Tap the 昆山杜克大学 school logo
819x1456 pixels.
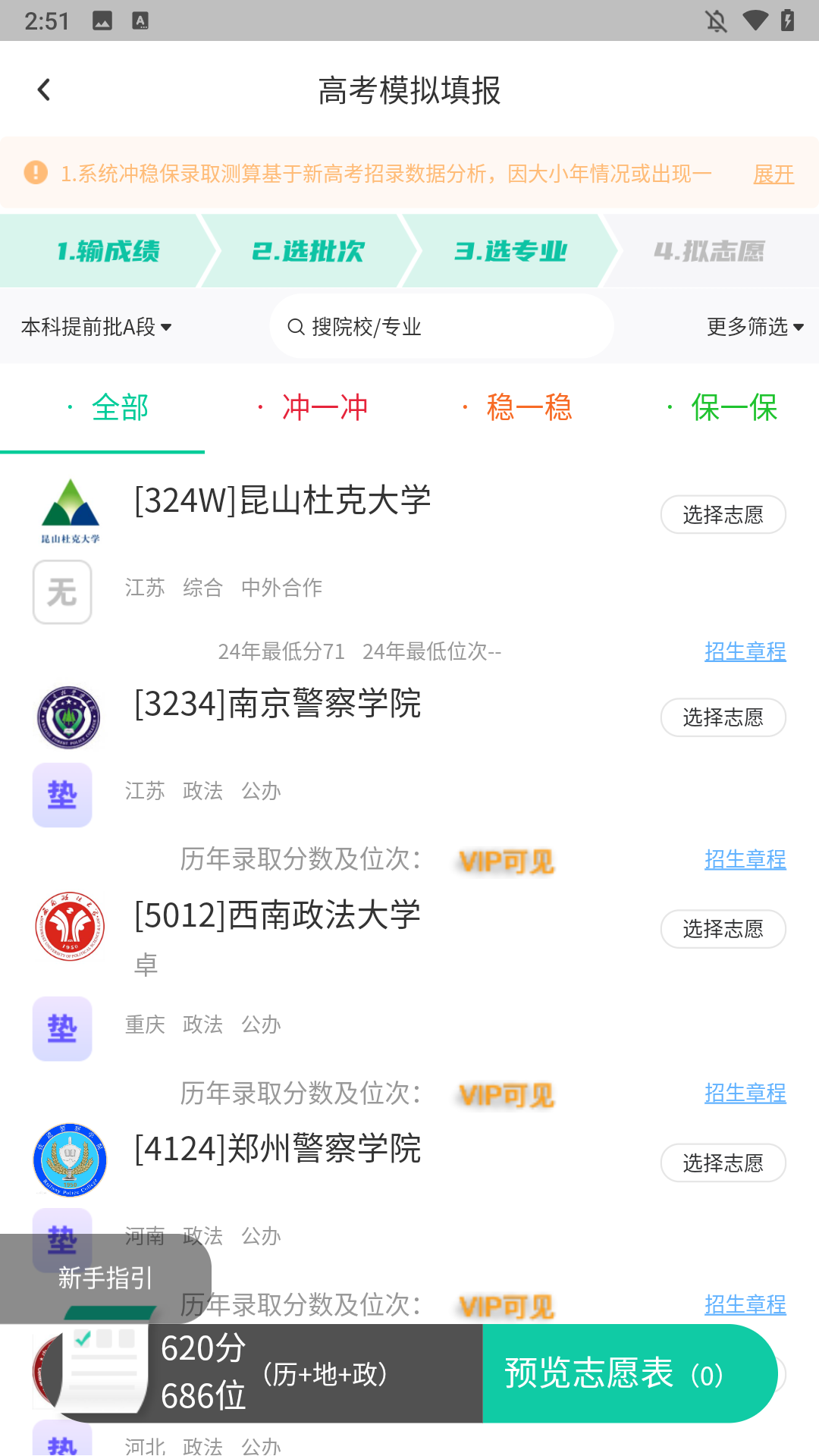pyautogui.click(x=70, y=510)
